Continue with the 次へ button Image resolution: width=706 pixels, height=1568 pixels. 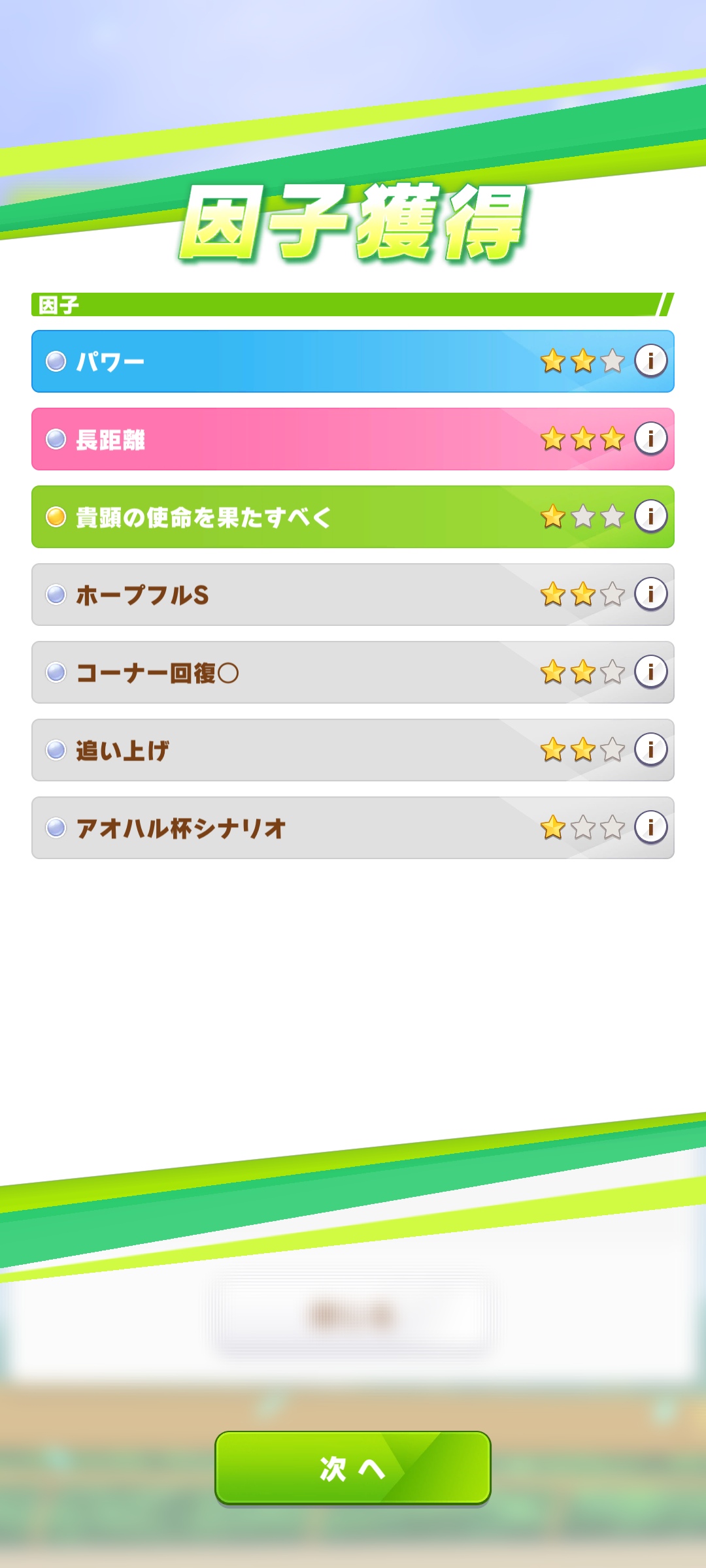click(352, 1468)
